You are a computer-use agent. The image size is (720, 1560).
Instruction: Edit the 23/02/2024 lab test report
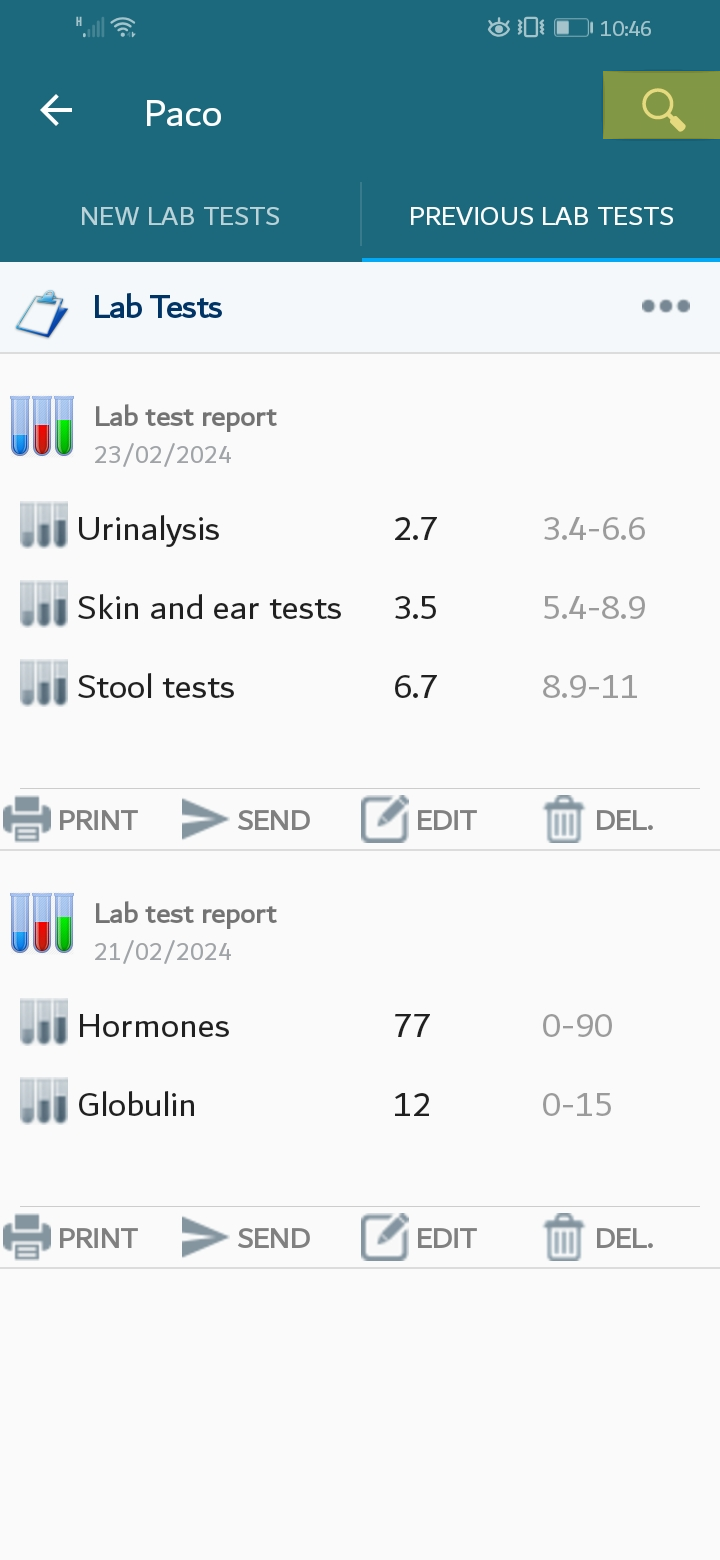[x=419, y=820]
